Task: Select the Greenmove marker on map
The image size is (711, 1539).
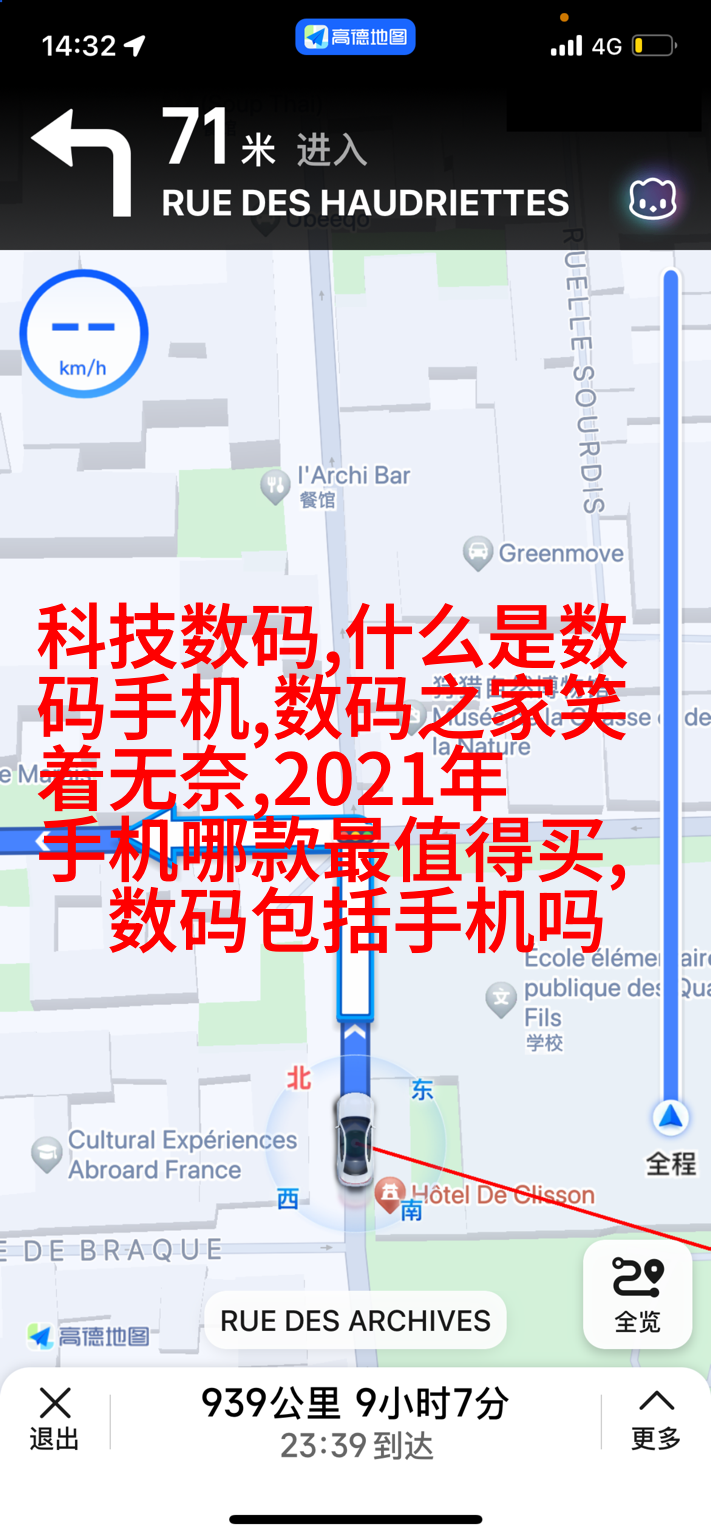Action: [478, 553]
